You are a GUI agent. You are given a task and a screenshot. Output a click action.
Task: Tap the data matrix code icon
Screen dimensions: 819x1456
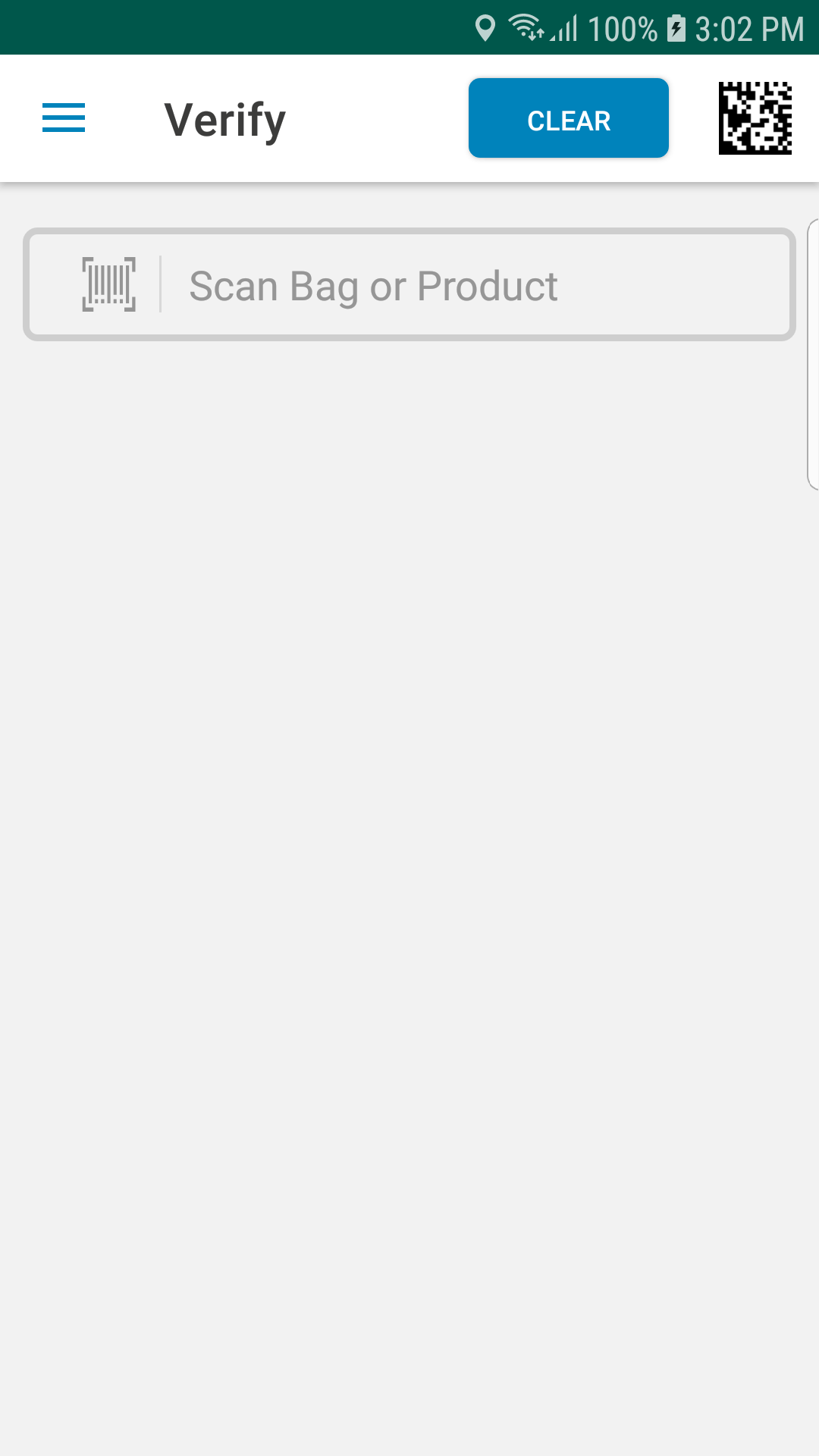pos(755,118)
